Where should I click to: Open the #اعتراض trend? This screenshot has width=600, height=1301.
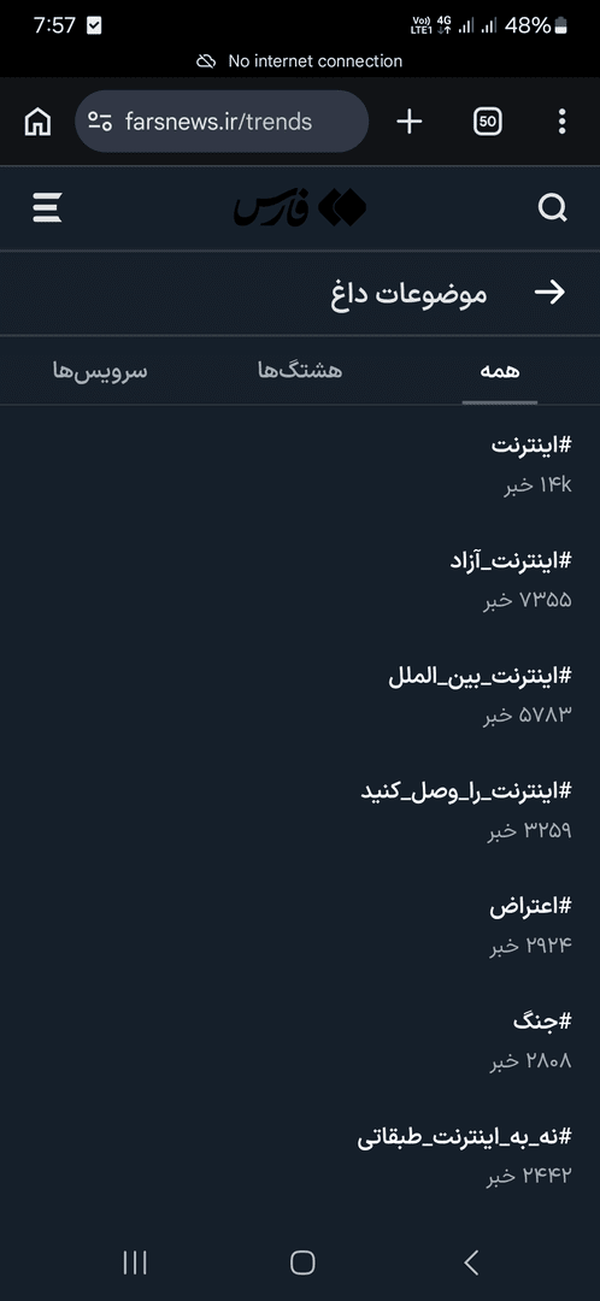[530, 906]
